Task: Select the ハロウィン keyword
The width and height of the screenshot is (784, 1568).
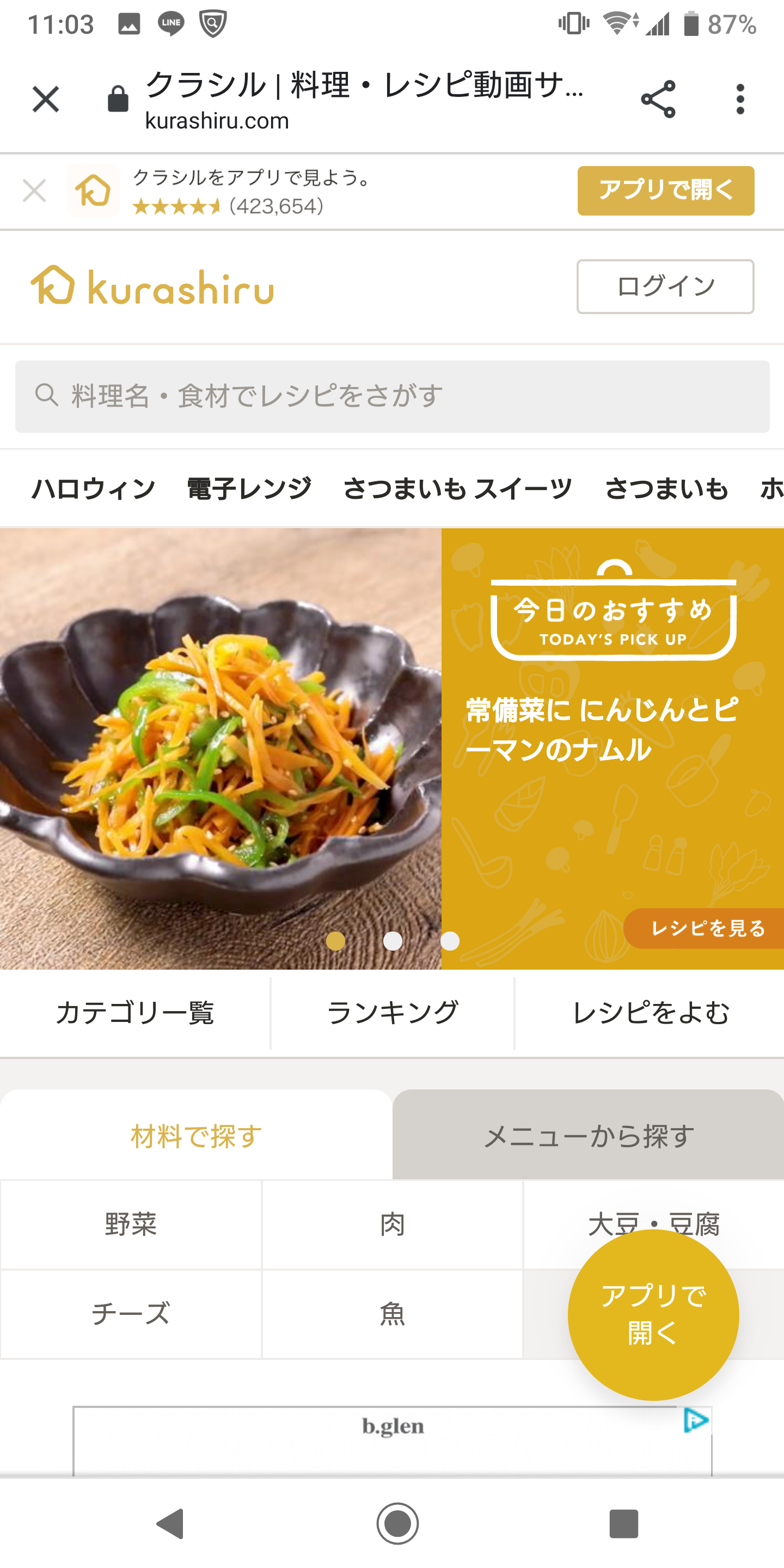Action: (94, 489)
